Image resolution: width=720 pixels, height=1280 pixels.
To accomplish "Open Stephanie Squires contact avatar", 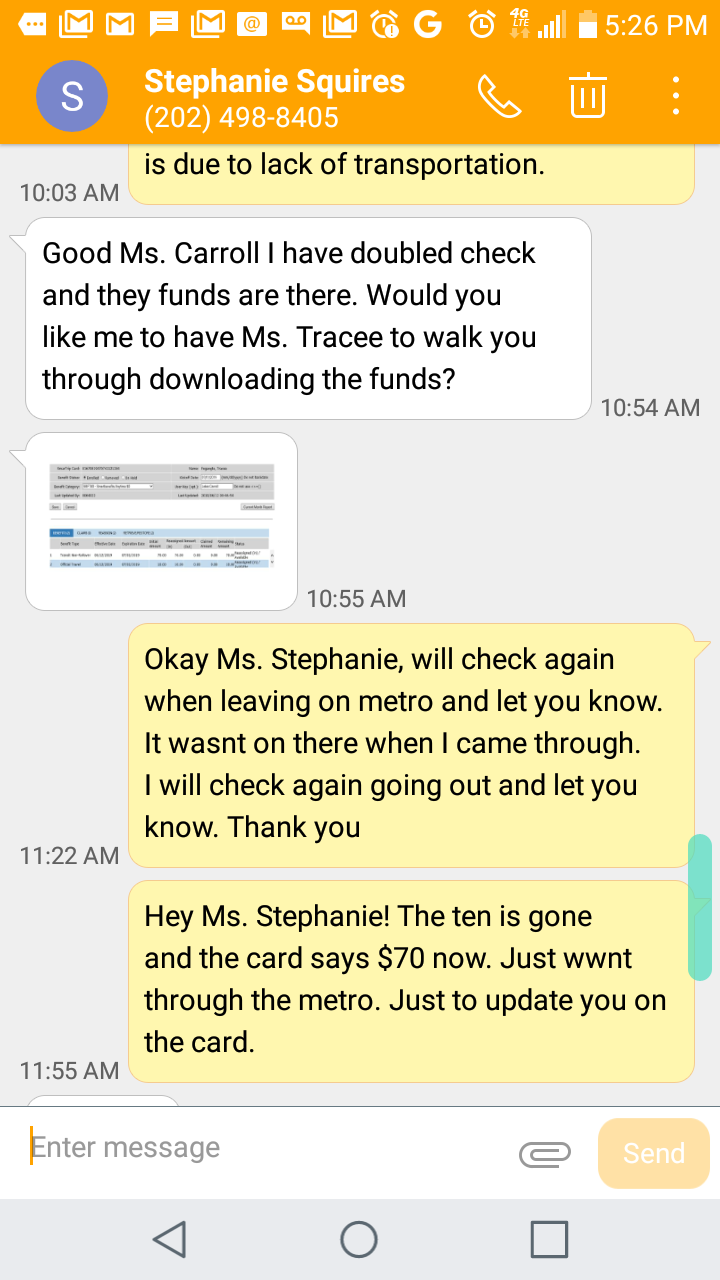I will click(x=72, y=96).
